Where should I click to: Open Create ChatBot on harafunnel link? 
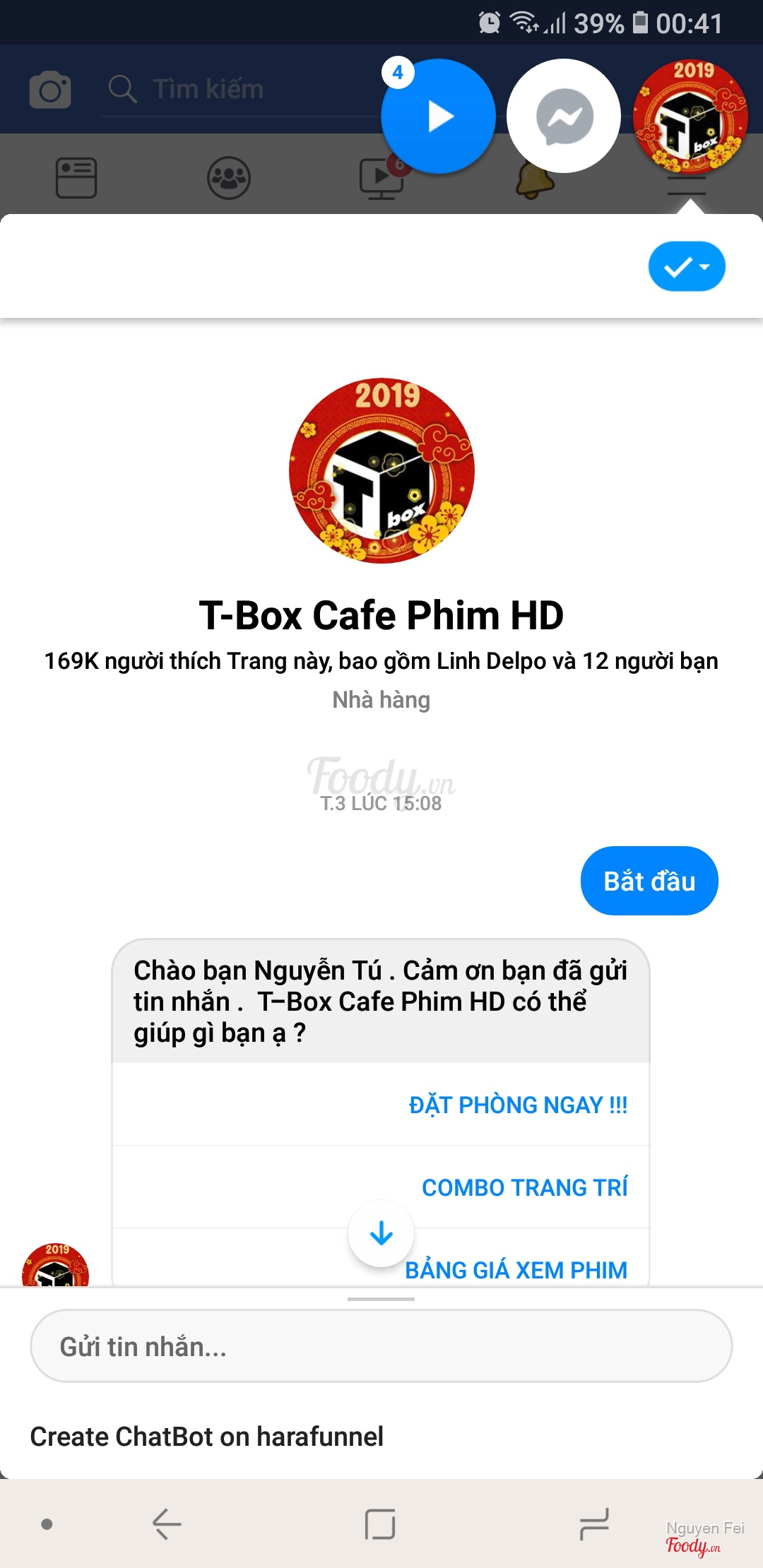(x=207, y=1437)
